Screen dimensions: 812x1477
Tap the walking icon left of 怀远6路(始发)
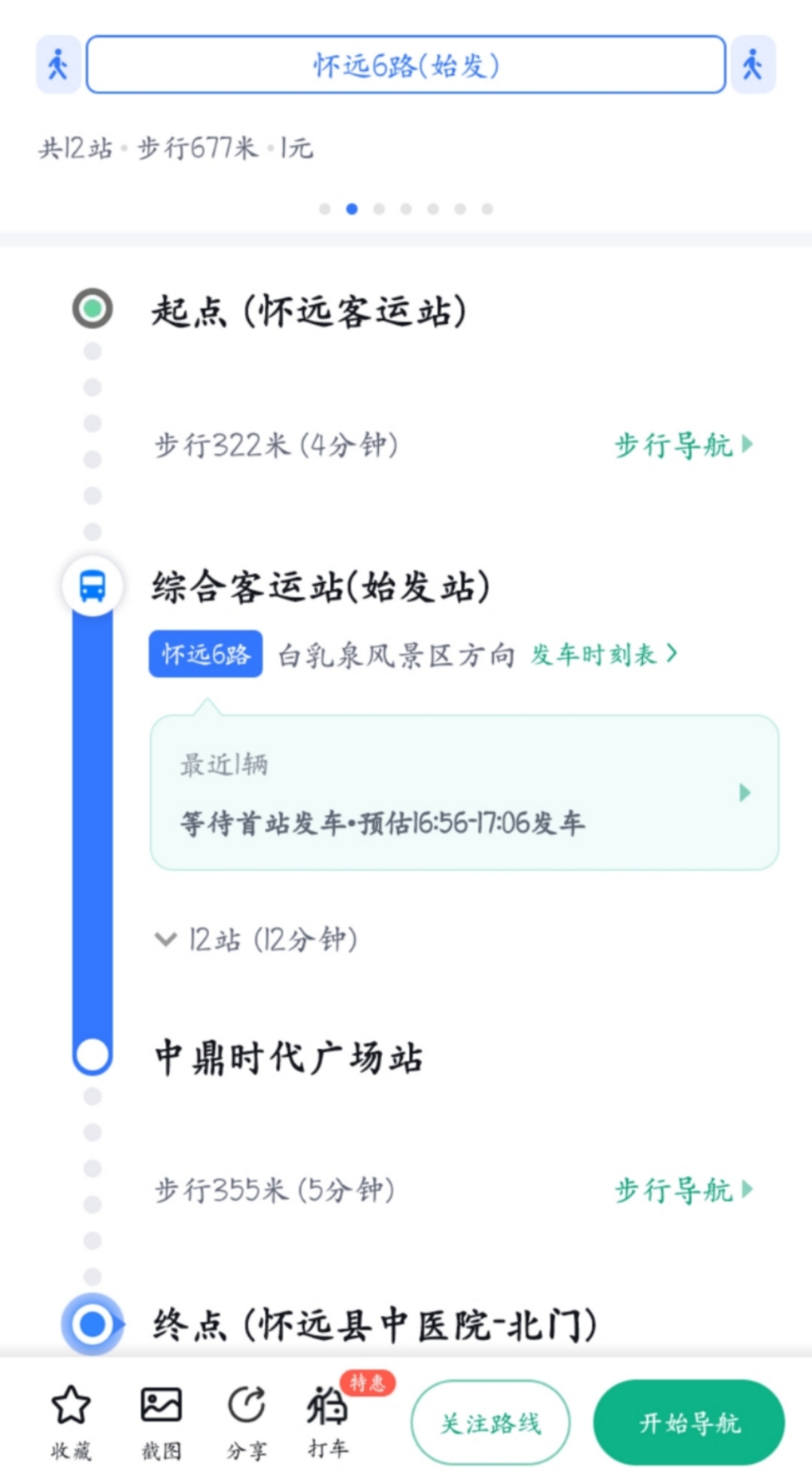click(x=59, y=65)
